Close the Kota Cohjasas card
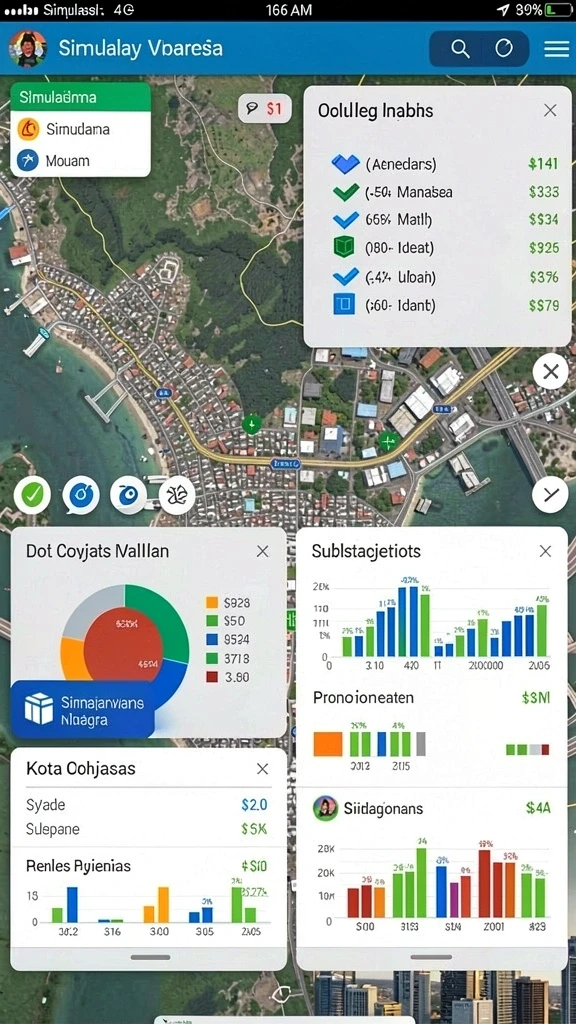This screenshot has width=576, height=1024. click(x=263, y=769)
